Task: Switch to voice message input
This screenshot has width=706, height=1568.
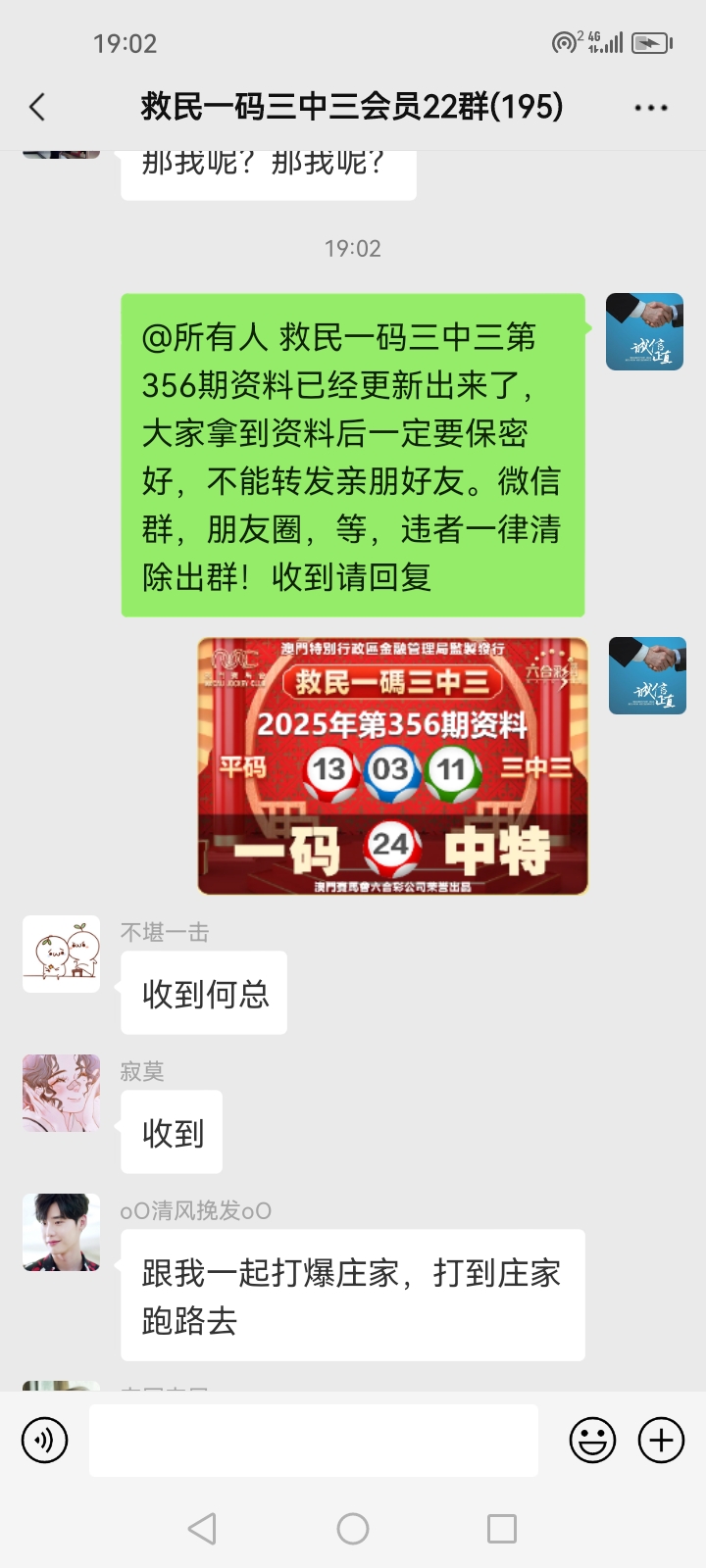Action: pyautogui.click(x=45, y=1441)
